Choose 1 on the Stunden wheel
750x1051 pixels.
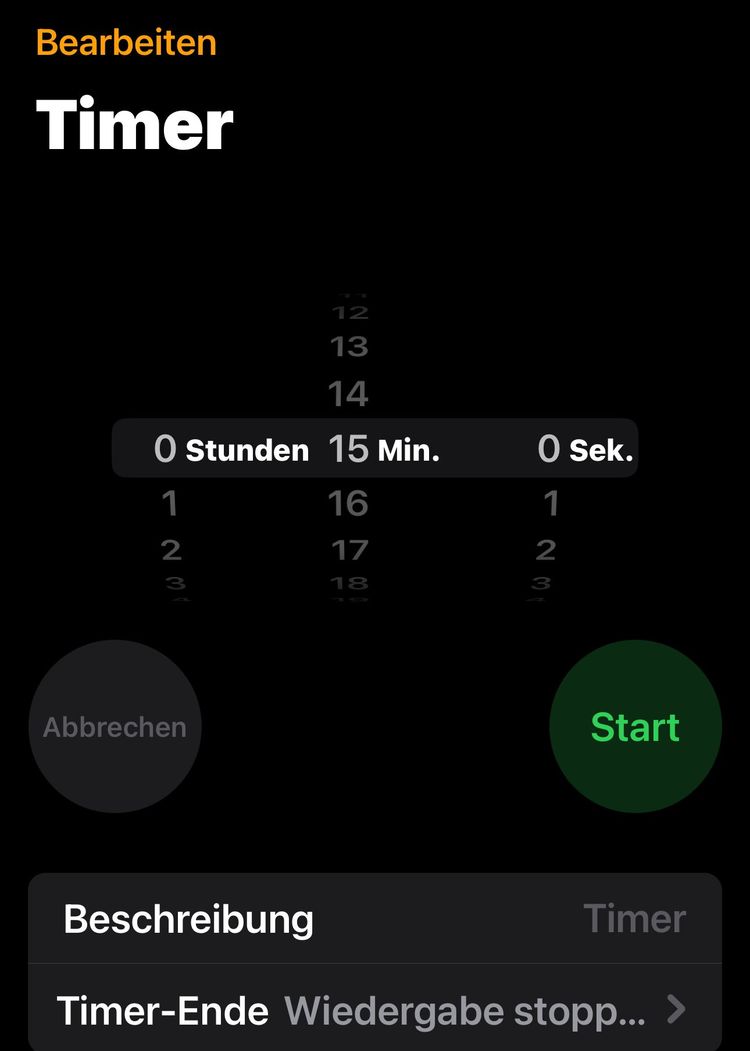click(x=170, y=503)
